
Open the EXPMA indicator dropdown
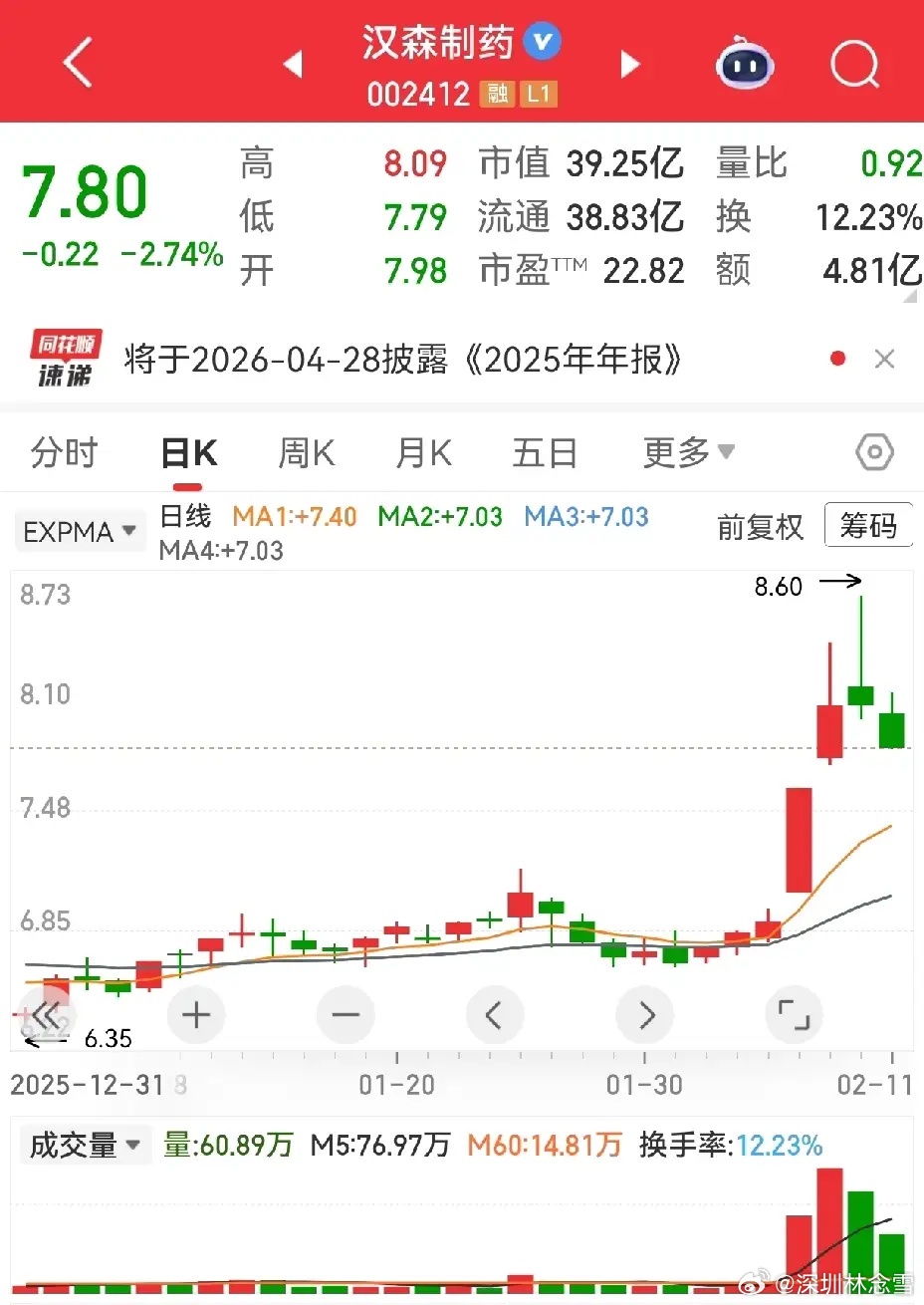point(80,532)
